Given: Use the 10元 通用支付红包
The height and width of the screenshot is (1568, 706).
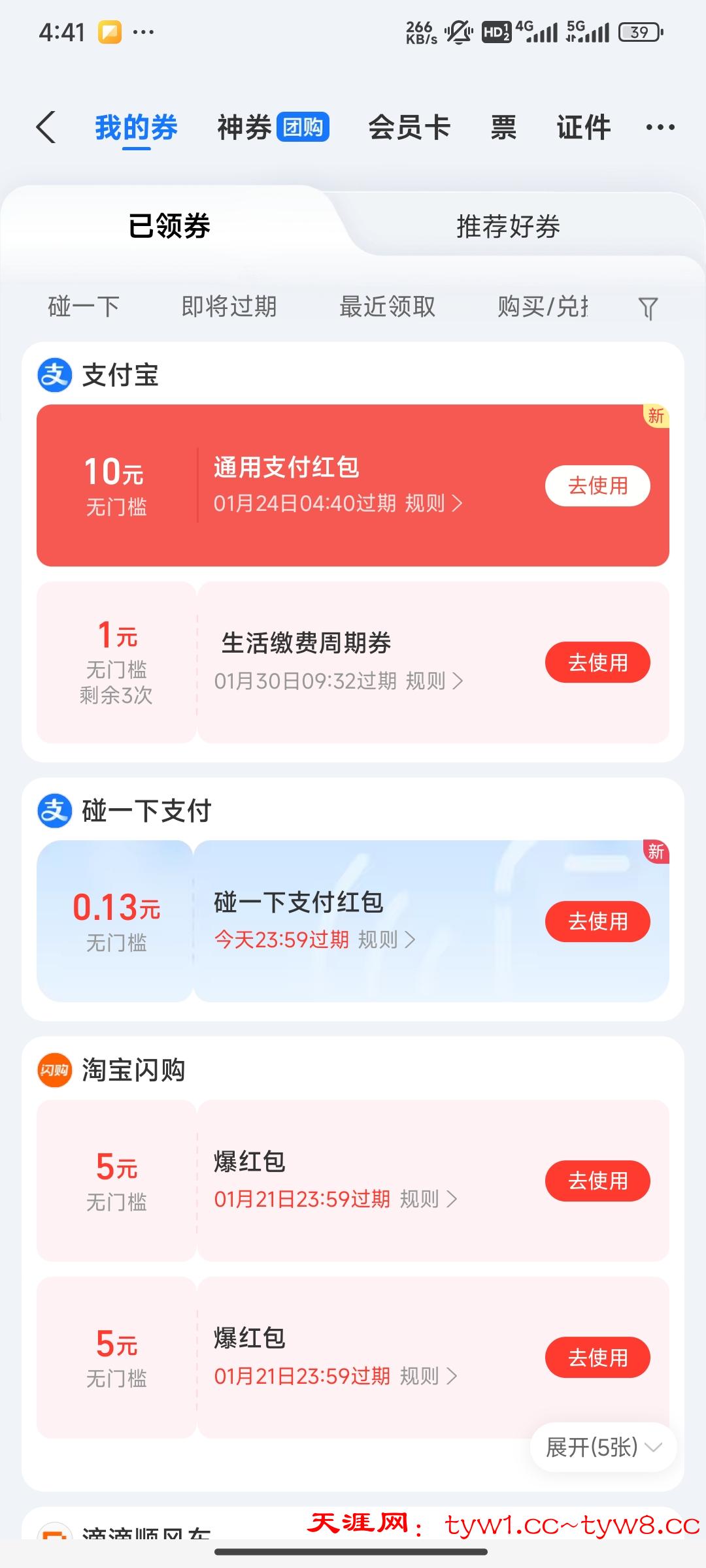Looking at the screenshot, I should point(597,485).
